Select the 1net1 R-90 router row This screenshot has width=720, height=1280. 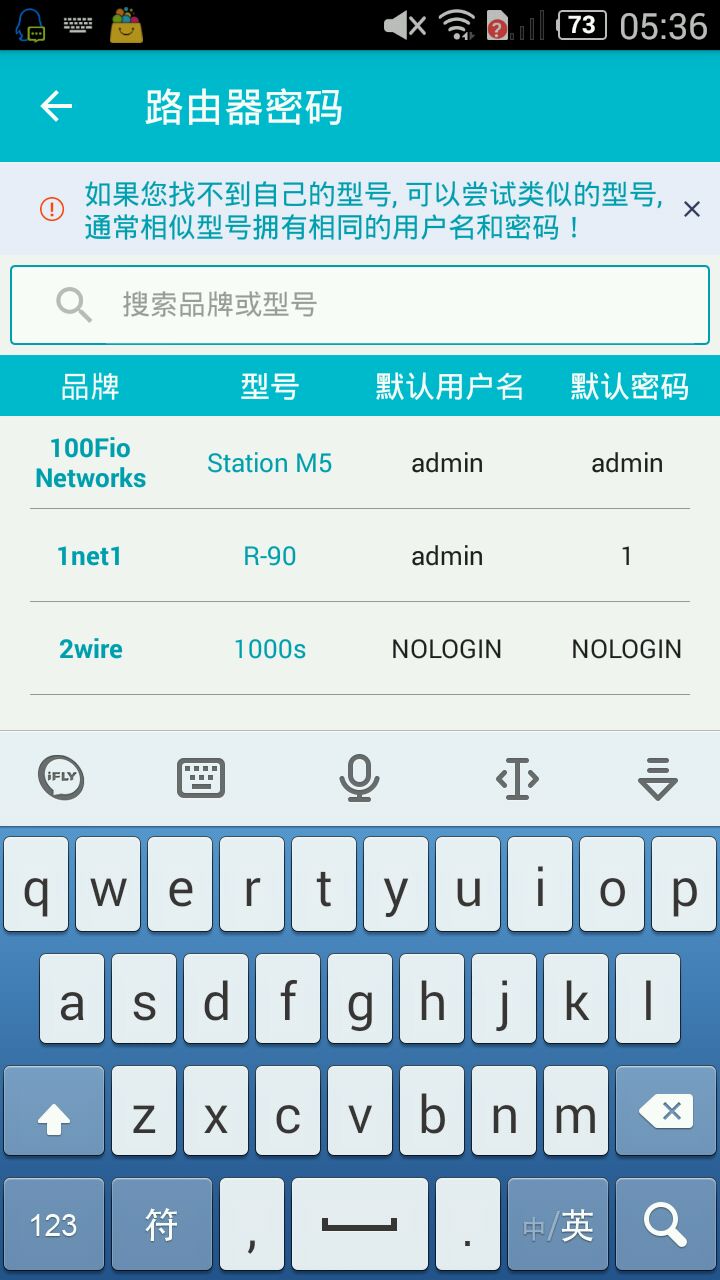(x=360, y=556)
